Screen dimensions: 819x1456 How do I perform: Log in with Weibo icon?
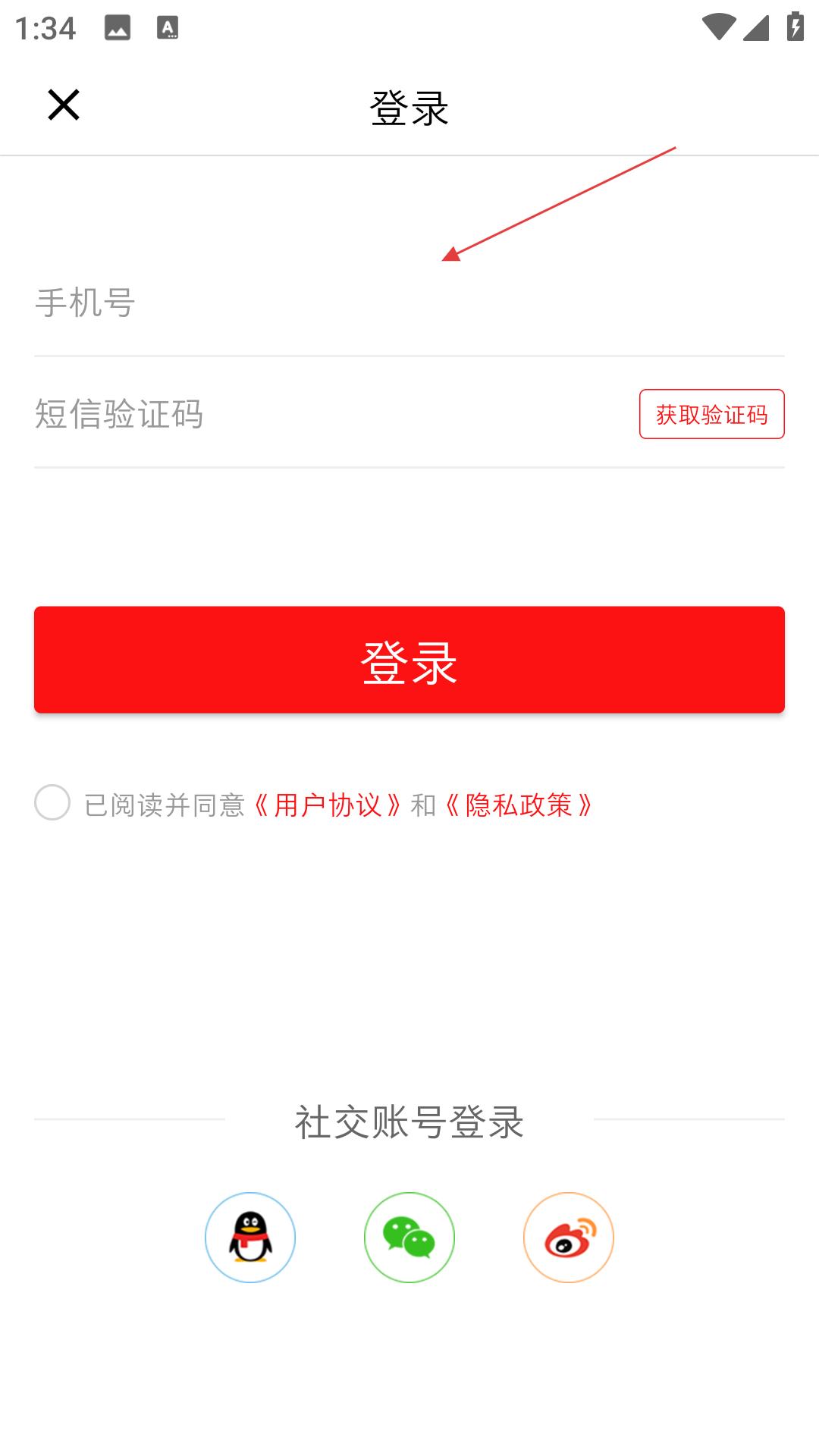pyautogui.click(x=569, y=1238)
